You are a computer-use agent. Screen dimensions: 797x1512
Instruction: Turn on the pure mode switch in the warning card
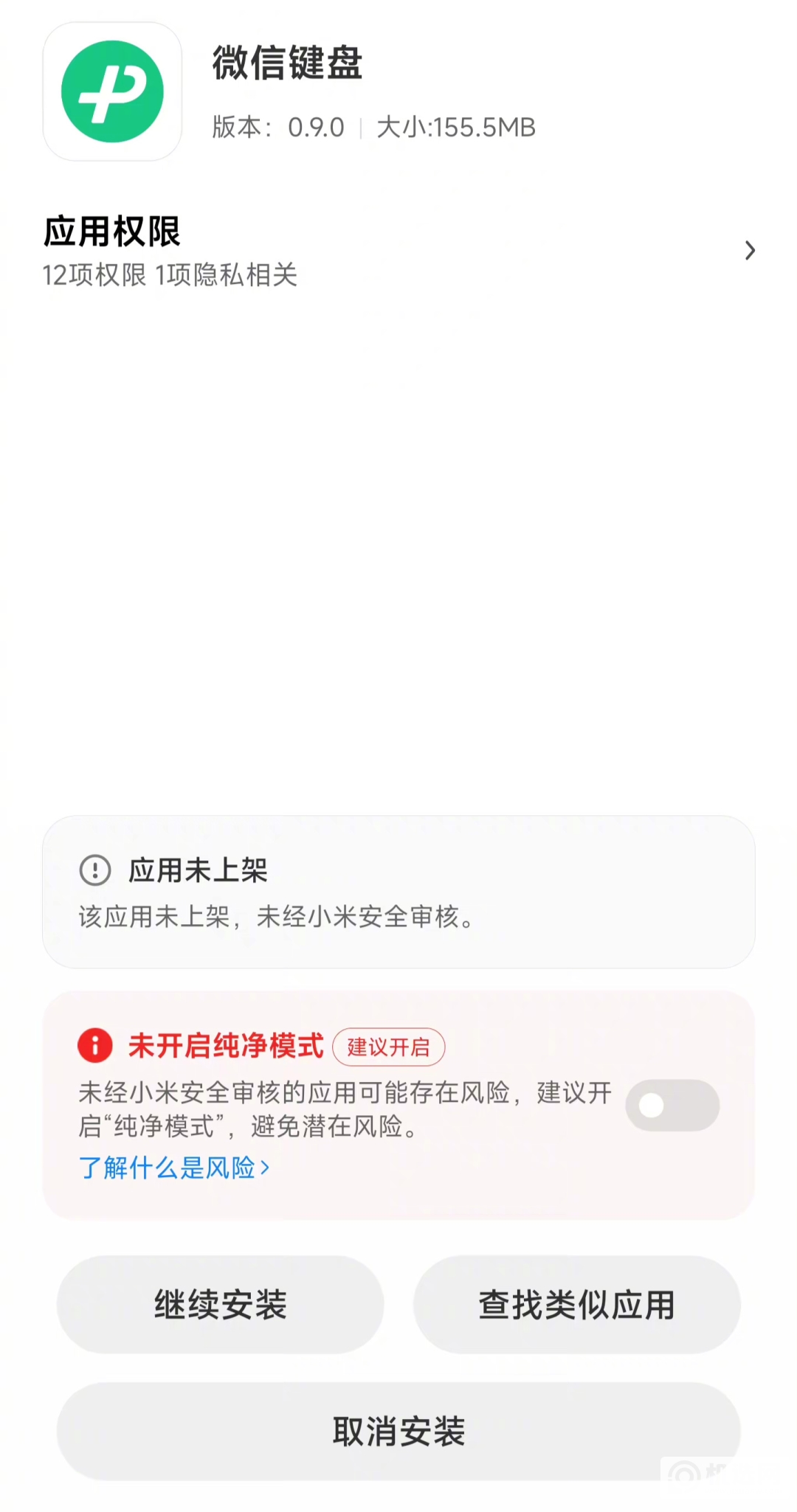pos(672,1105)
